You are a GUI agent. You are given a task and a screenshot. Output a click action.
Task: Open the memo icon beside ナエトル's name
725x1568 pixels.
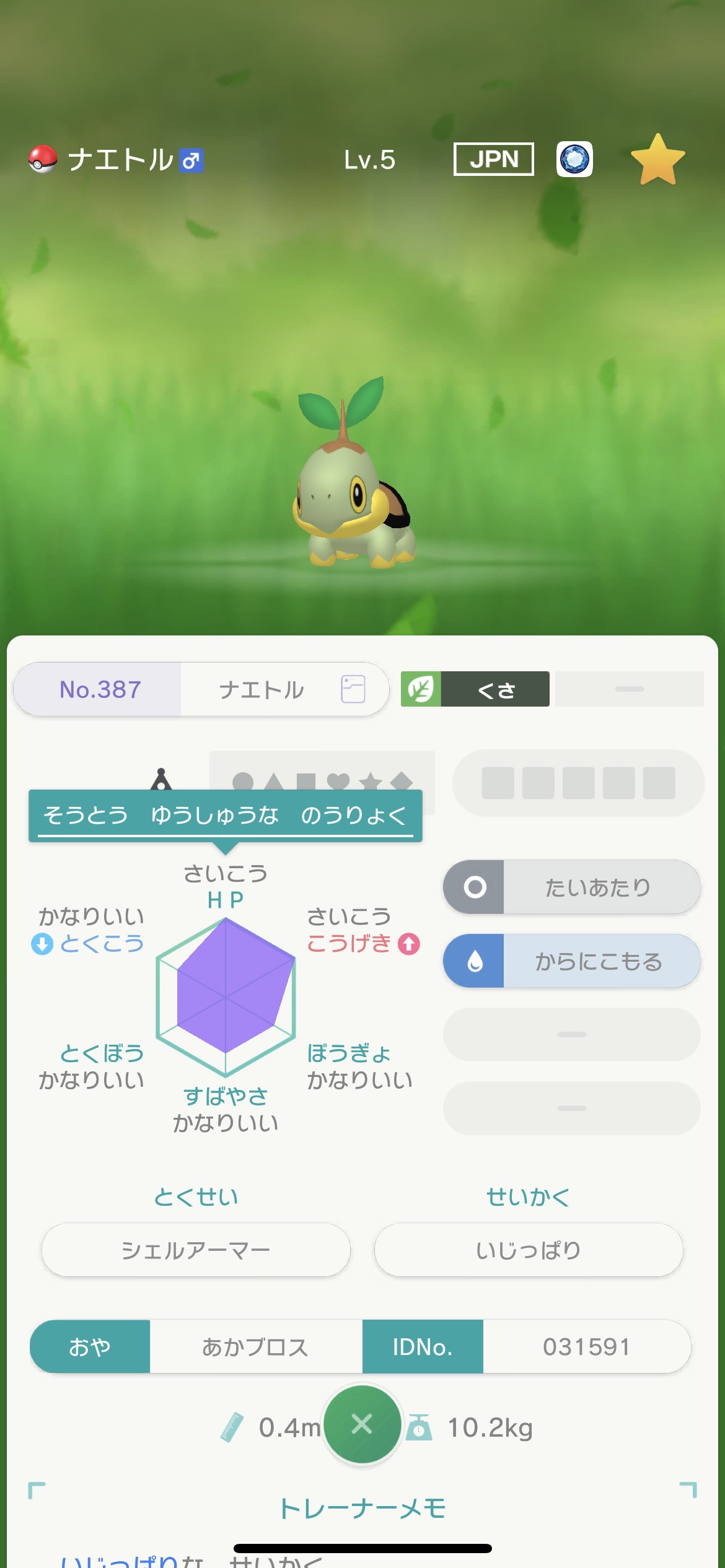(353, 689)
